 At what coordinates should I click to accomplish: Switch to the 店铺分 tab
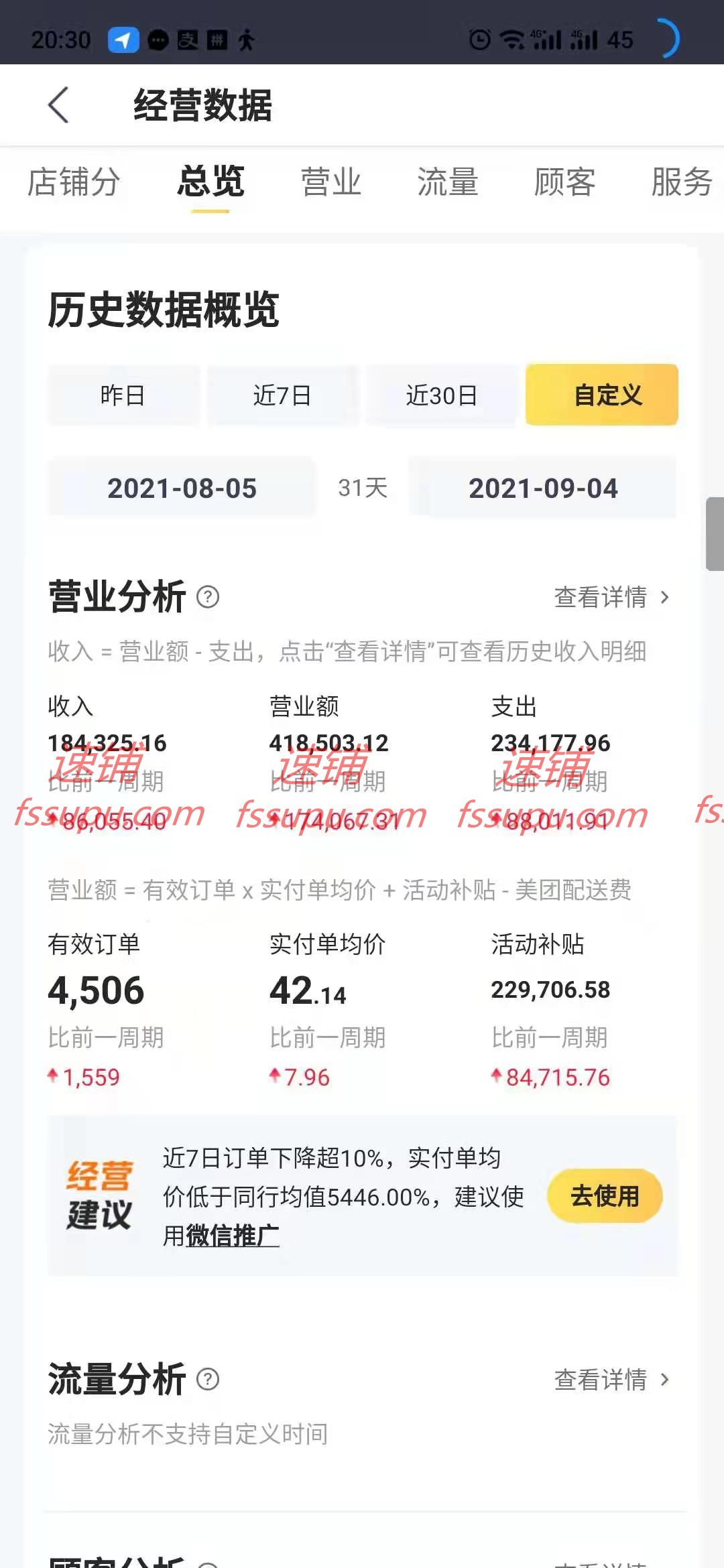point(74,182)
